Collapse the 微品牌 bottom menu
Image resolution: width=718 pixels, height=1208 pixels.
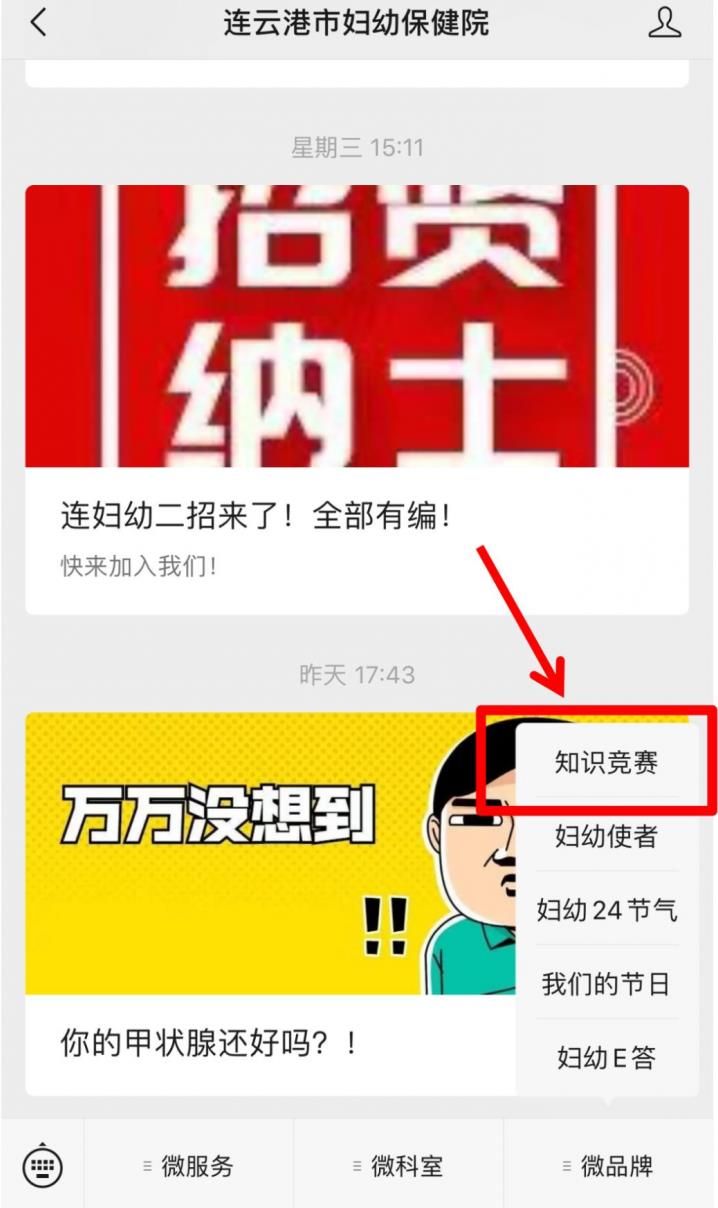click(x=609, y=1165)
